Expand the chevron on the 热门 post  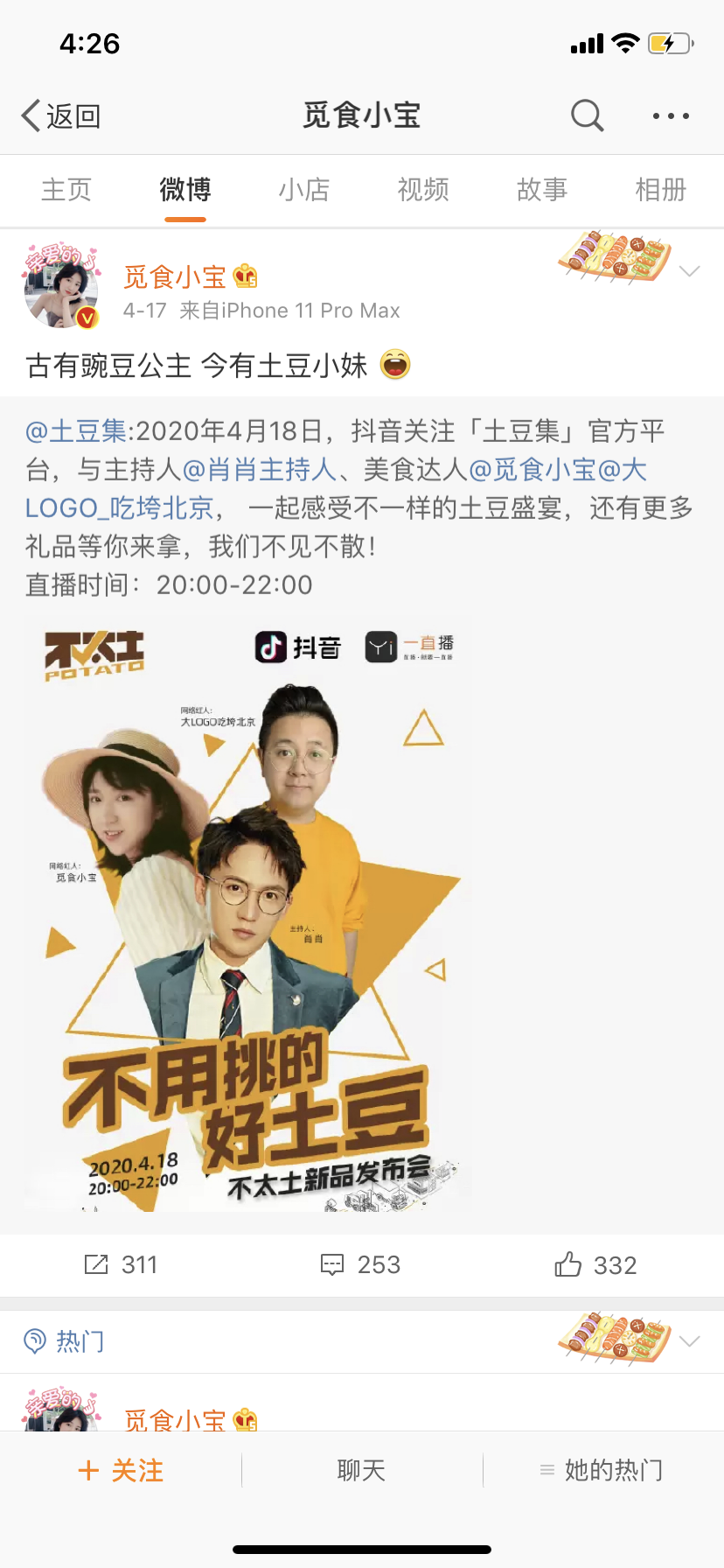689,1341
